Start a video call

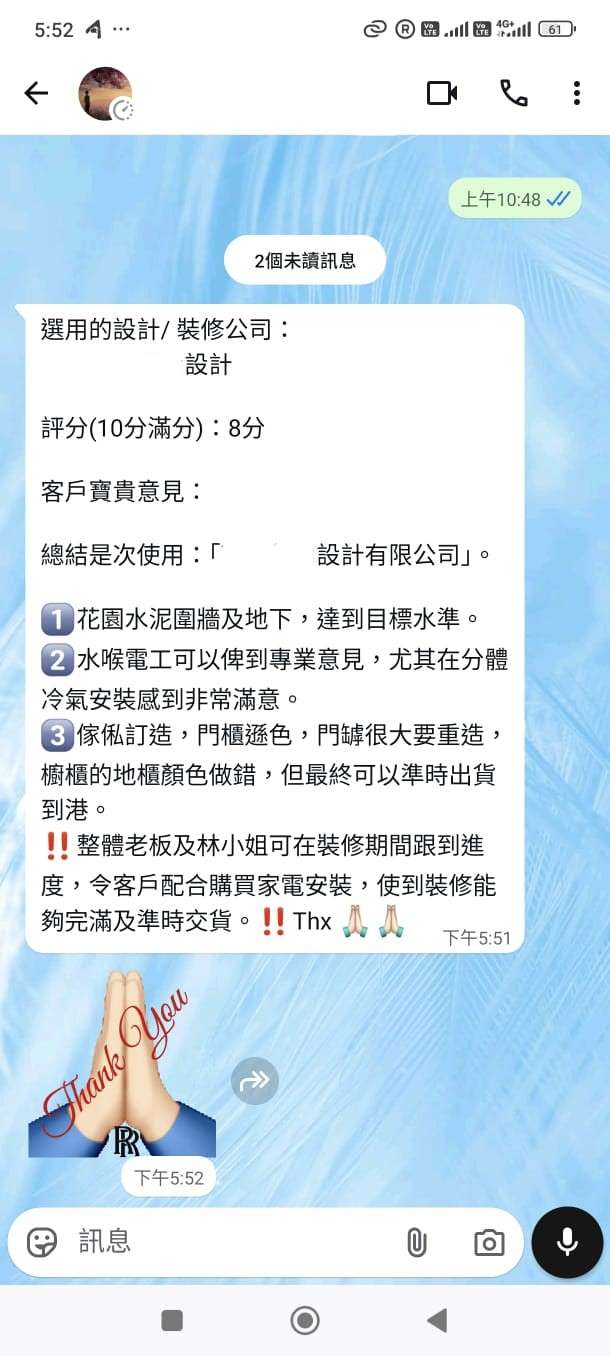pos(442,93)
